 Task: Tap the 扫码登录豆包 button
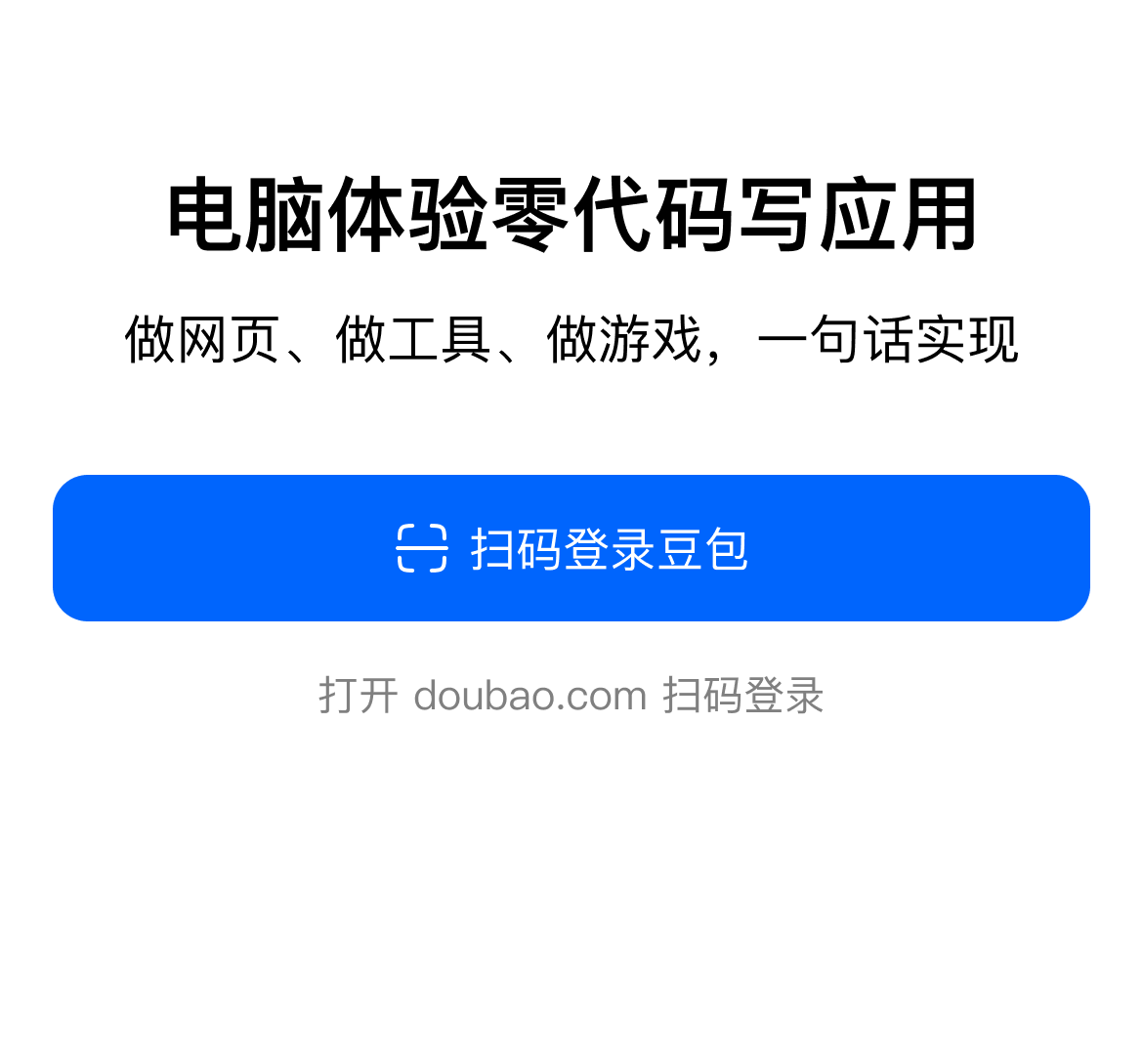point(571,548)
